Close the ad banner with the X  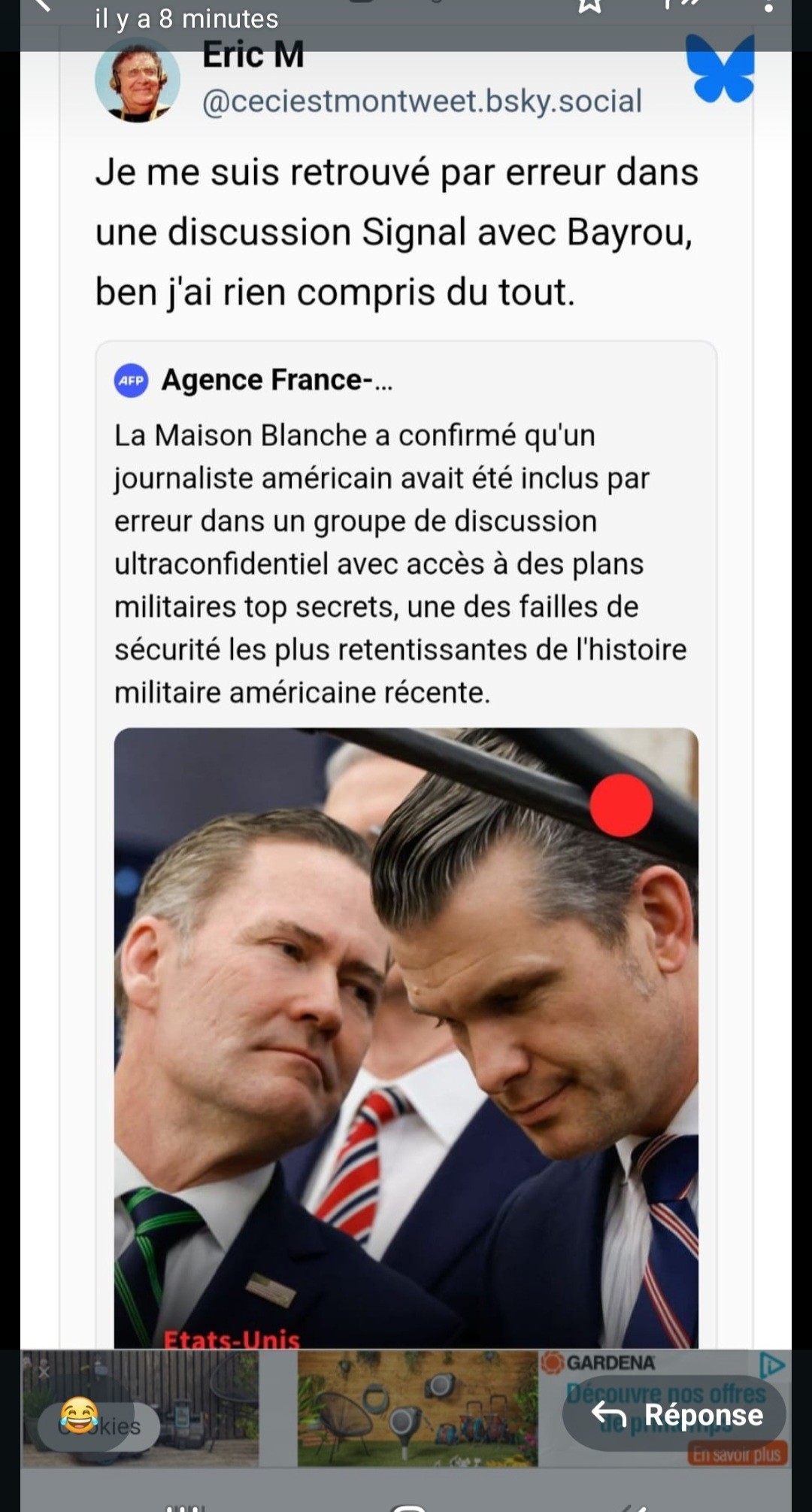(44, 1371)
